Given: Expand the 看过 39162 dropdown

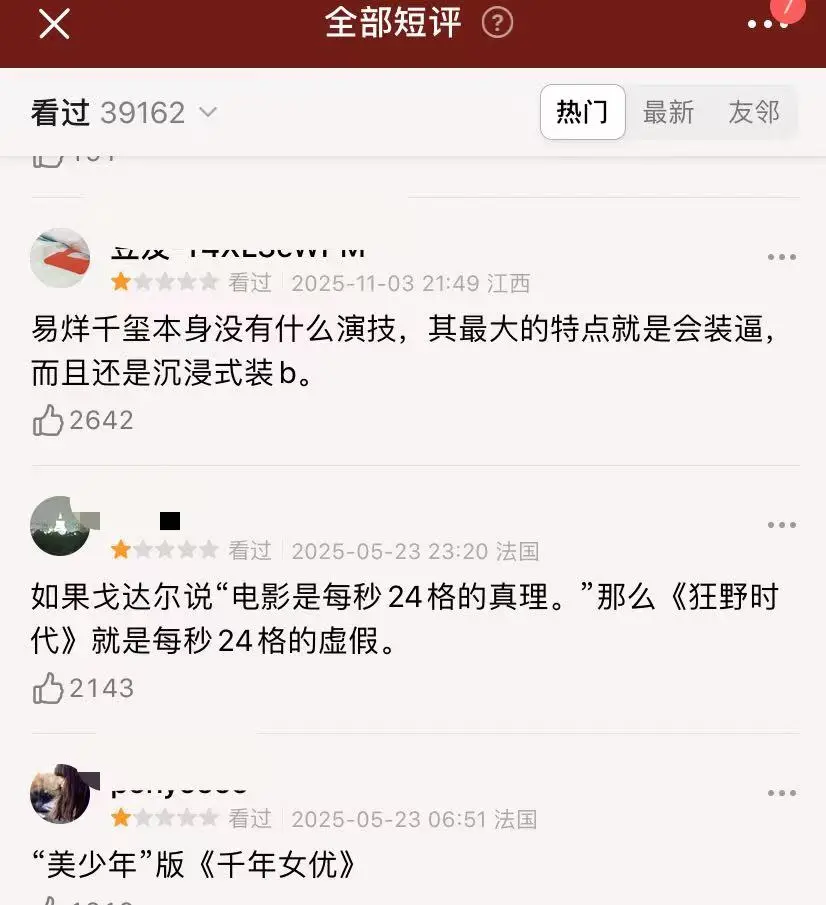Looking at the screenshot, I should pos(209,112).
